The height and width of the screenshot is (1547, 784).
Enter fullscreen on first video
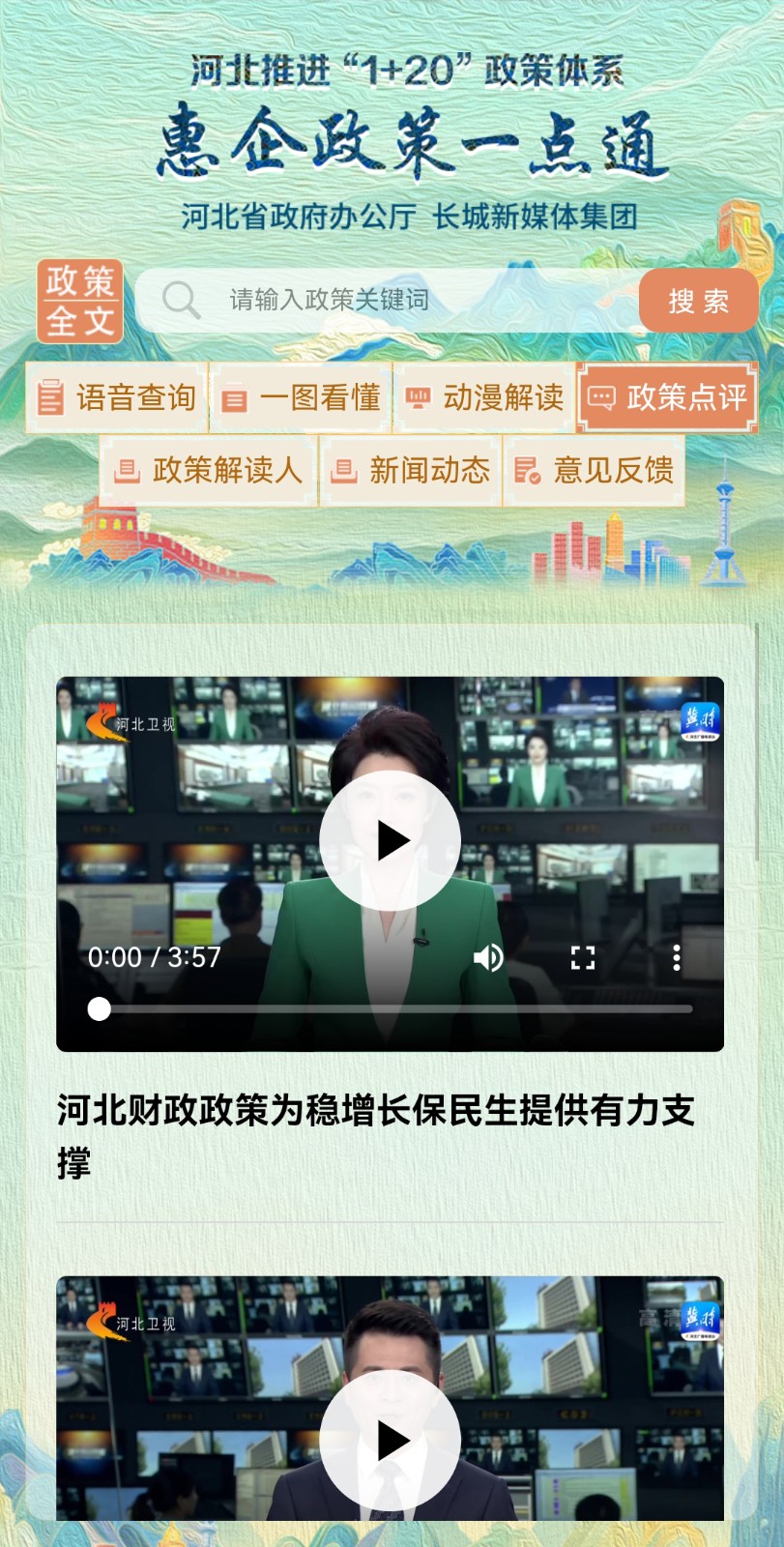click(x=582, y=958)
